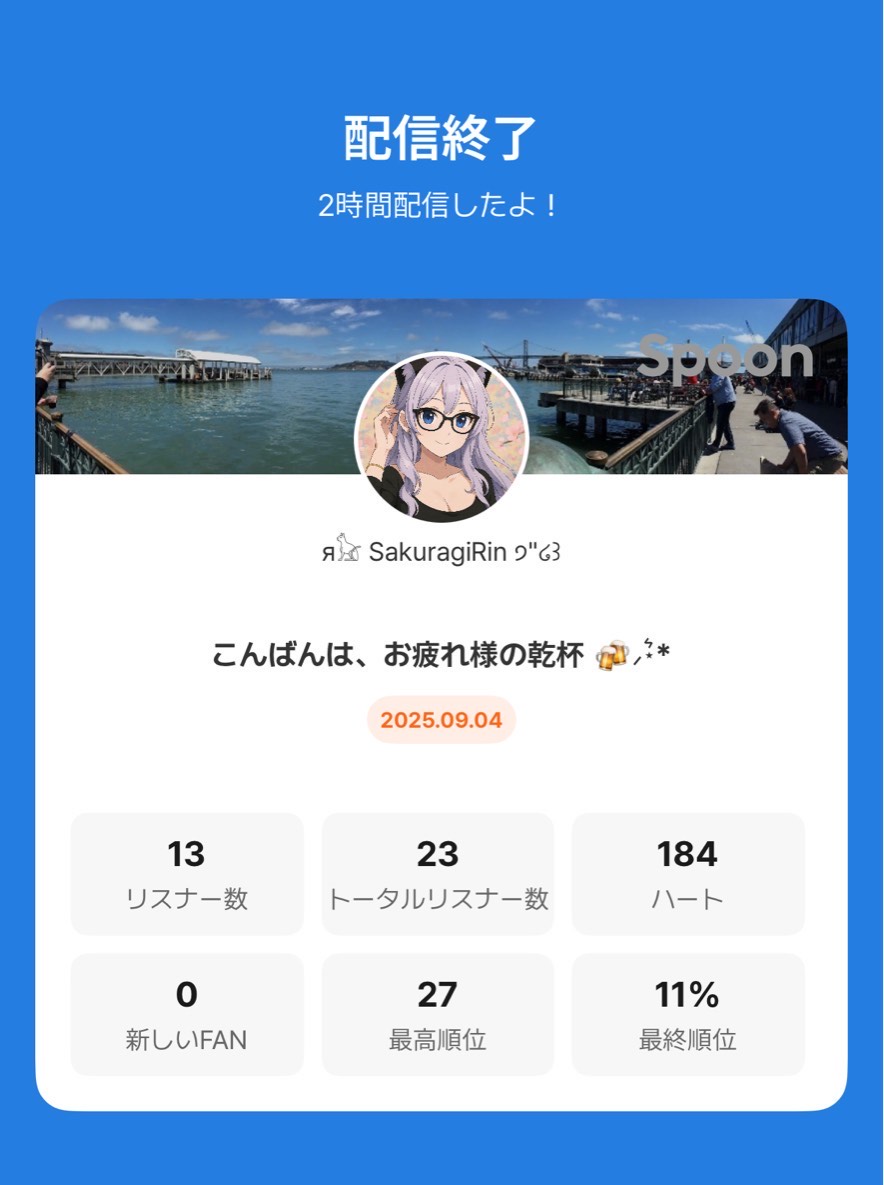884x1185 pixels.
Task: Toggle the 新しいFAN card showing 0
Action: [186, 1013]
